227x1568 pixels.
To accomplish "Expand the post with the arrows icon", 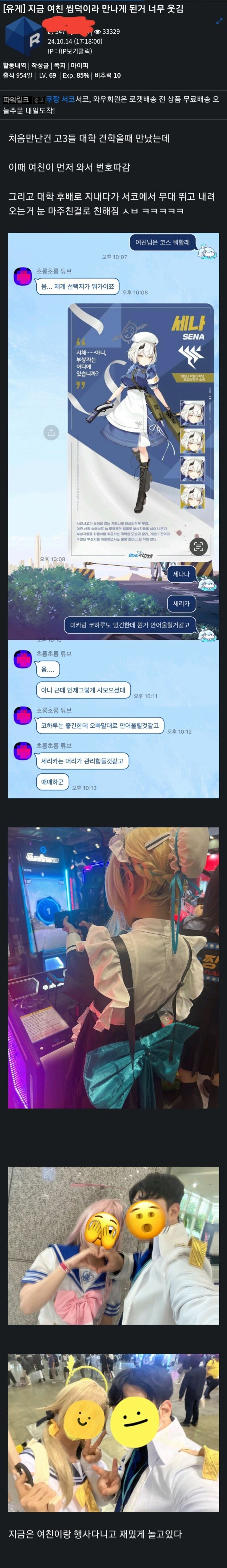I will 219,21.
